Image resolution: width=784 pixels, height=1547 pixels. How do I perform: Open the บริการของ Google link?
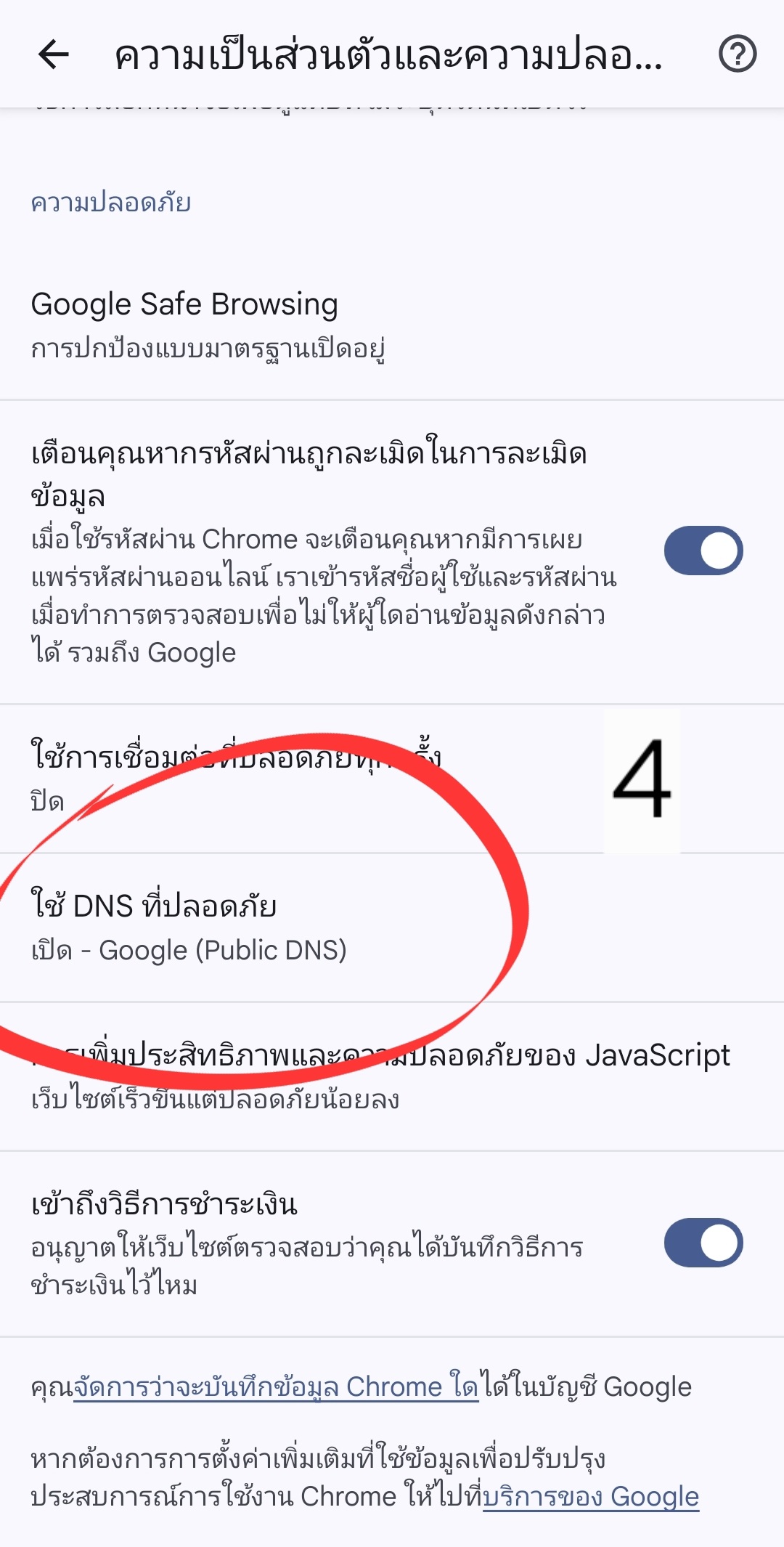click(x=590, y=1497)
